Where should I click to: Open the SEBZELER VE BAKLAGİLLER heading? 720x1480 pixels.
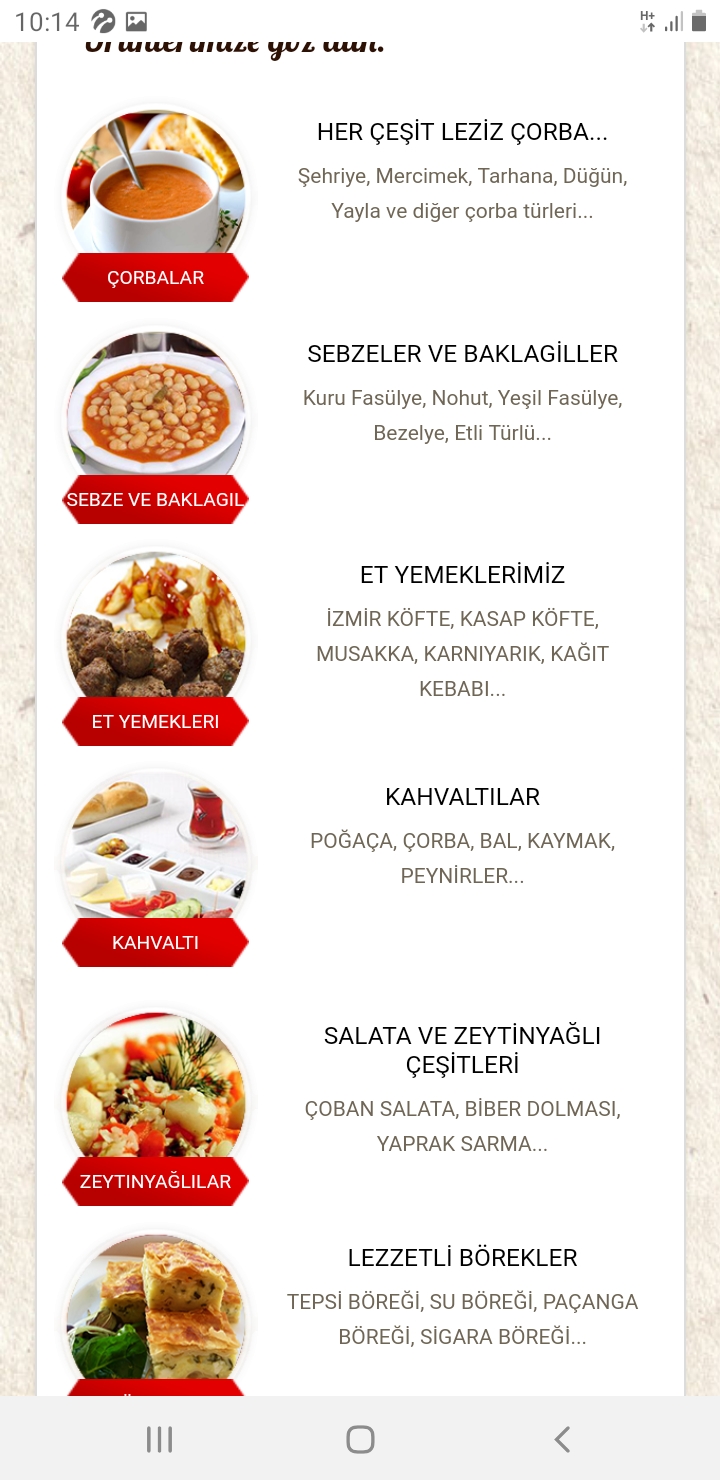tap(462, 353)
